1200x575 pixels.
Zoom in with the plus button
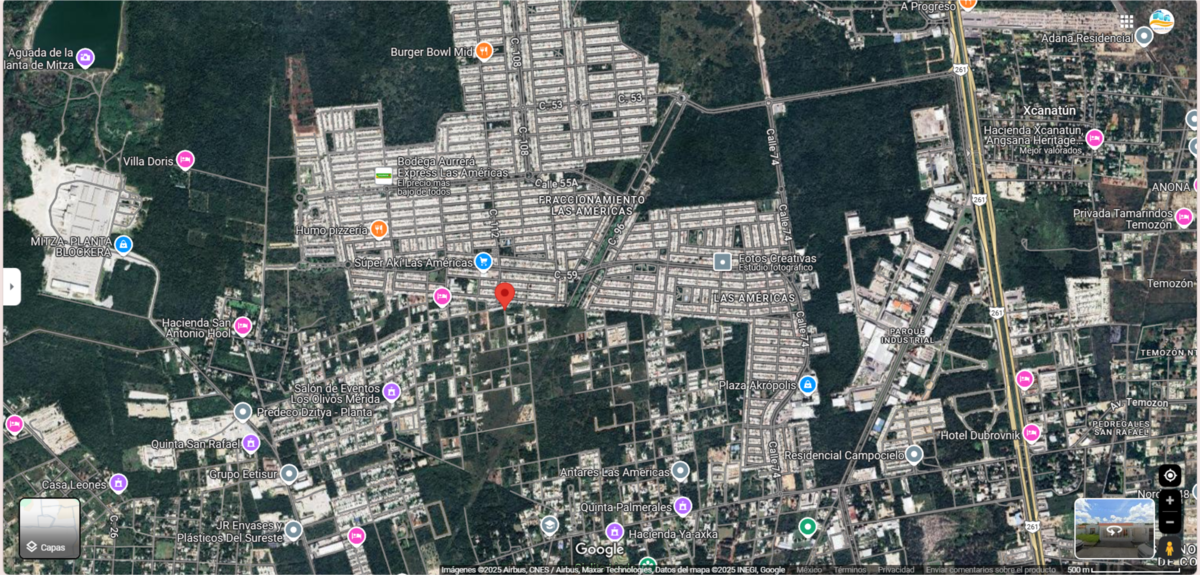click(x=1169, y=500)
